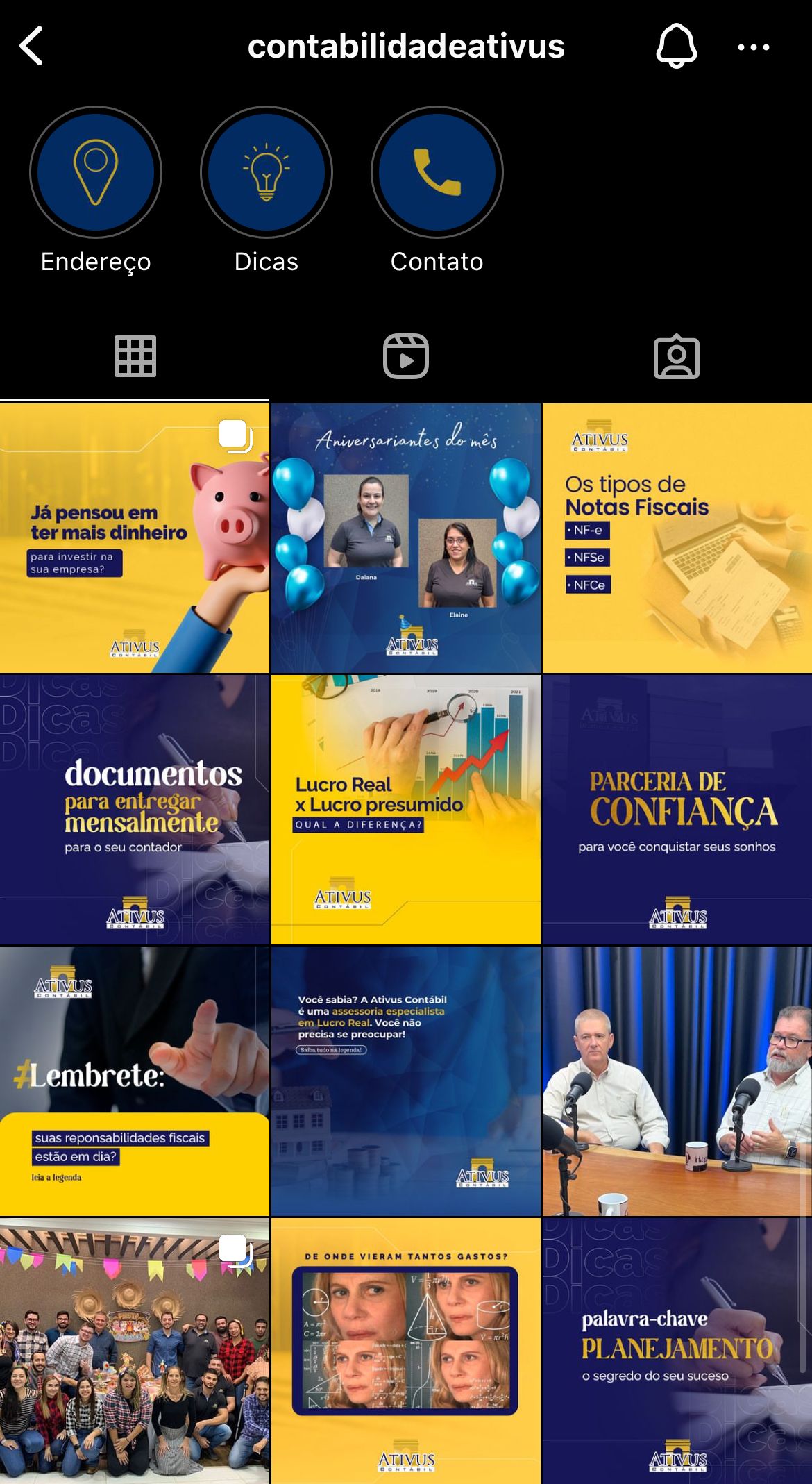This screenshot has width=812, height=1484.
Task: View the 'Os tipos de Notas Fiscais' post
Action: coord(677,539)
